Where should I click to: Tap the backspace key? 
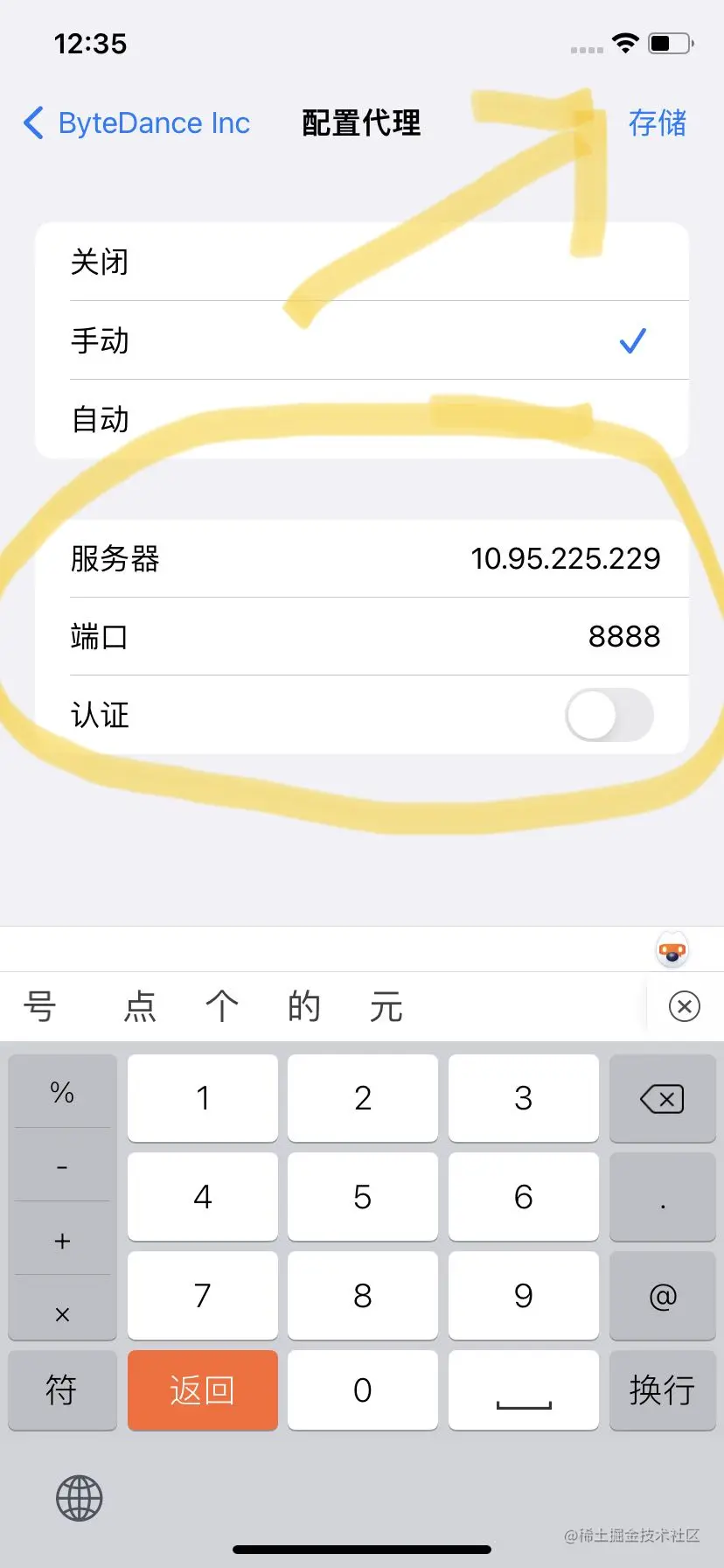pos(662,1098)
